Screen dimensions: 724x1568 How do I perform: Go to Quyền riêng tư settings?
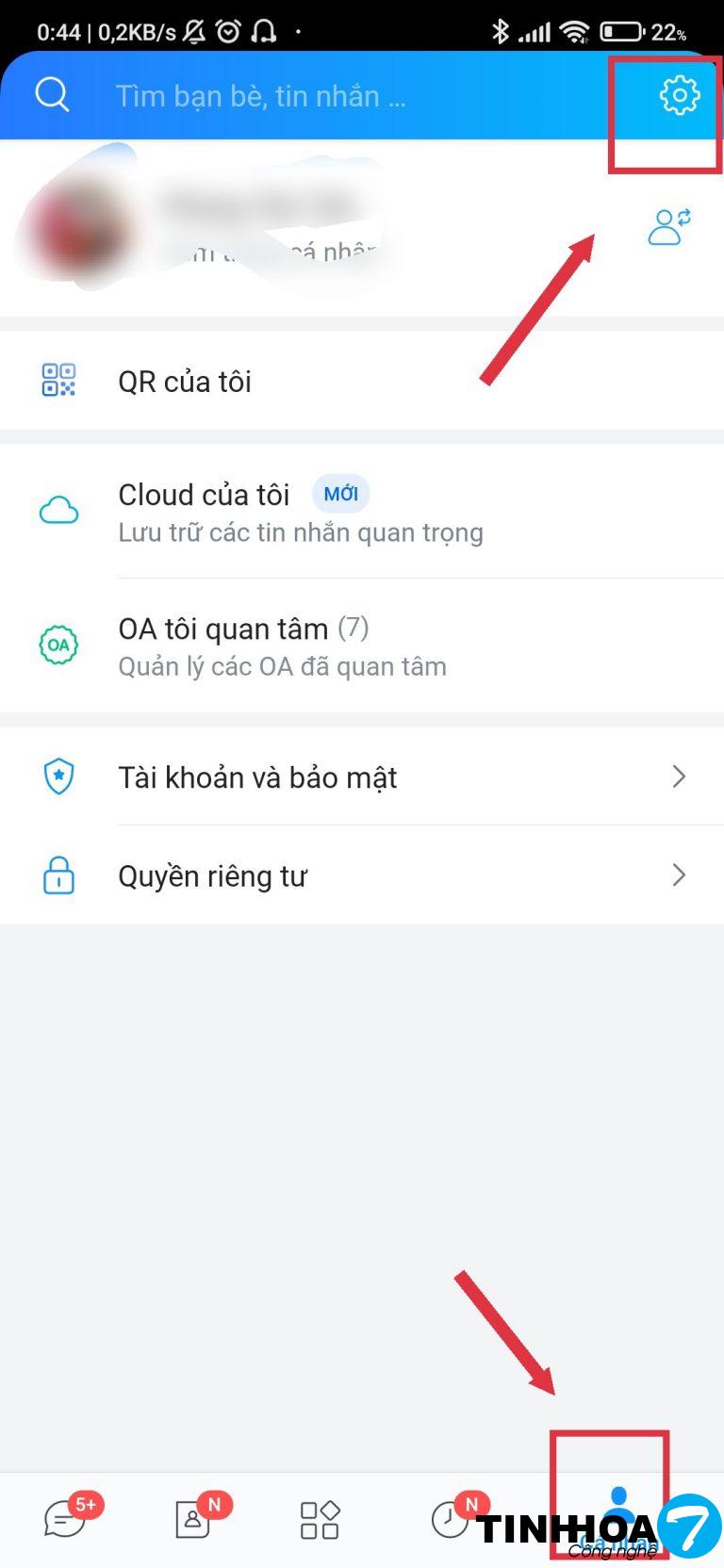click(362, 876)
